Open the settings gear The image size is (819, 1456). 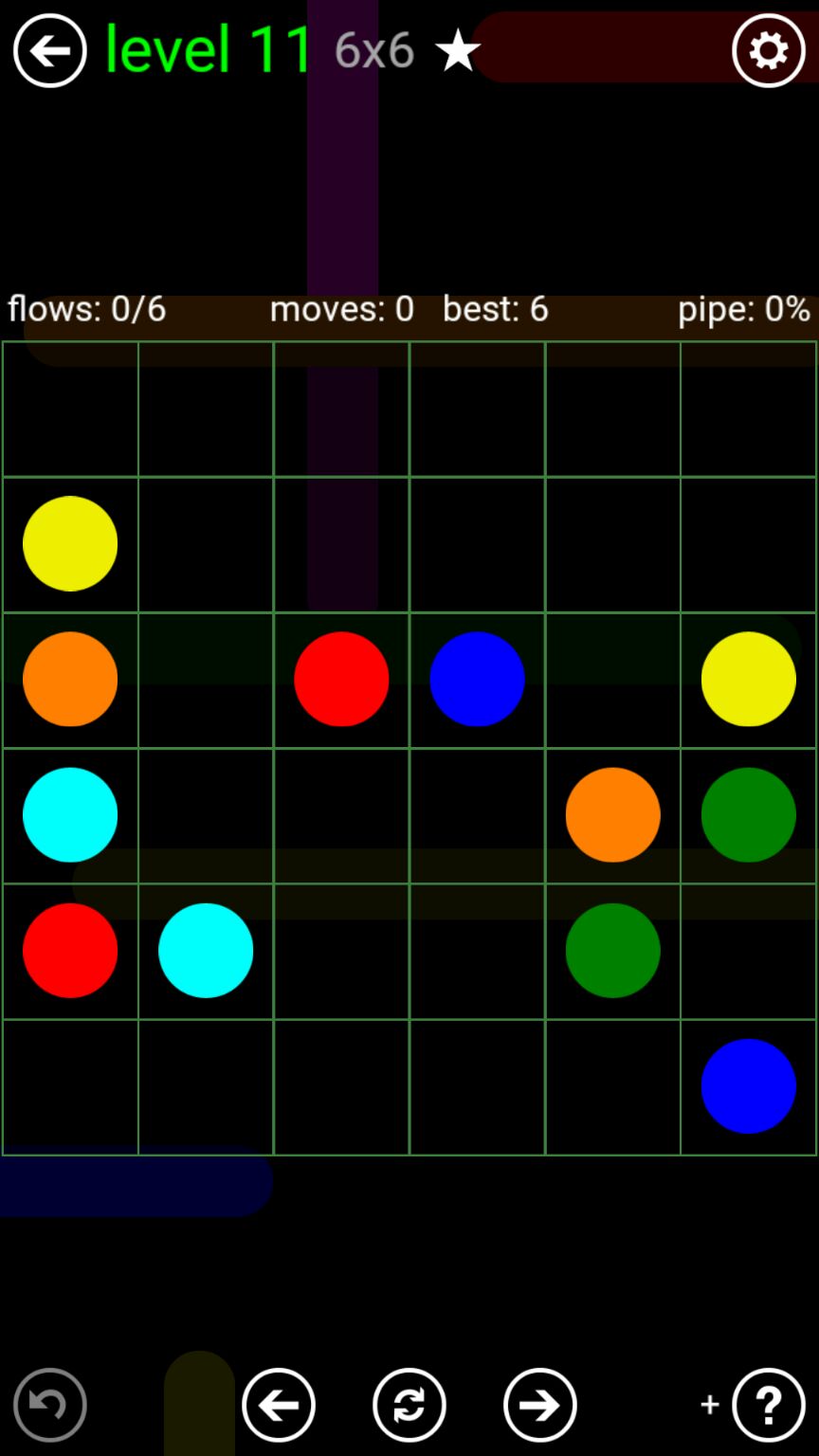[x=768, y=50]
